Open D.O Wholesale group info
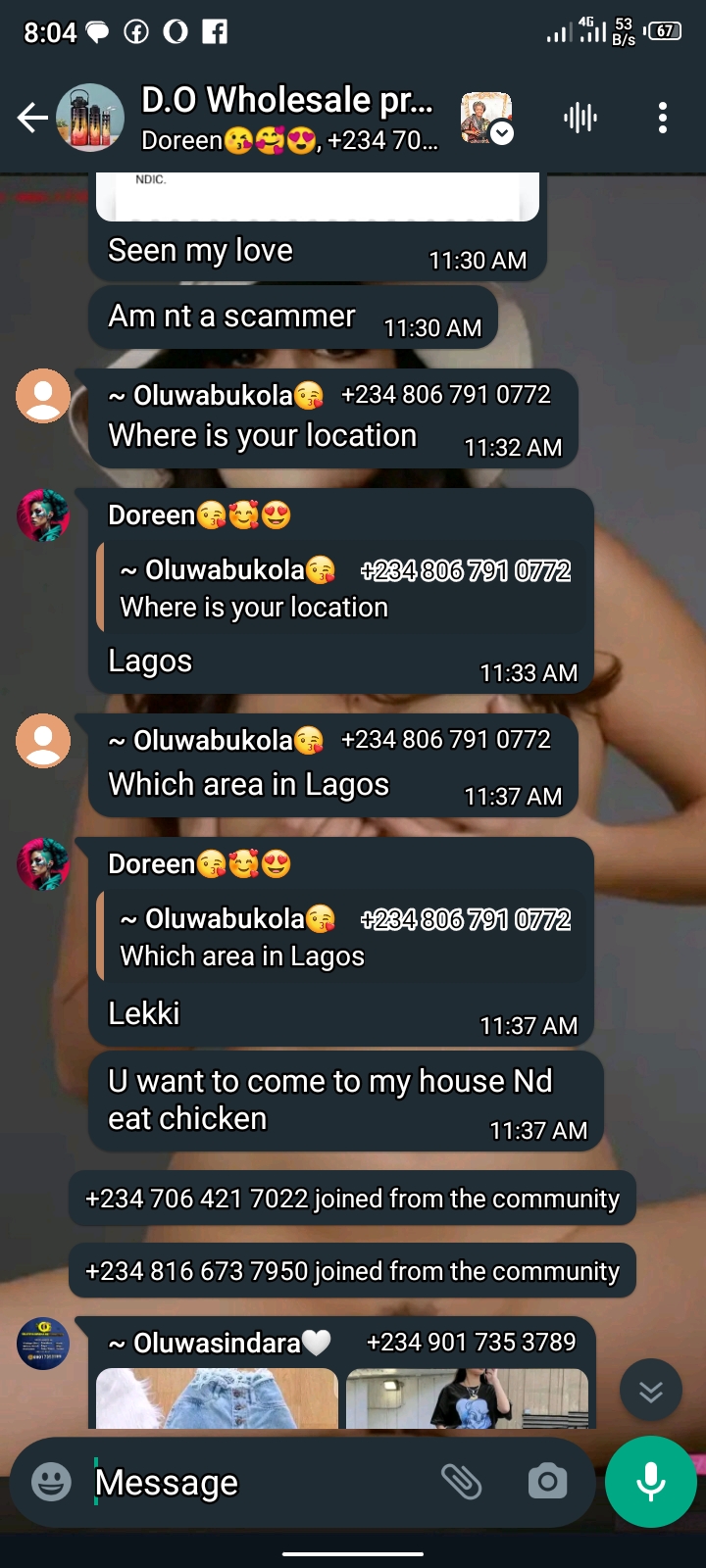706x1568 pixels. click(288, 117)
